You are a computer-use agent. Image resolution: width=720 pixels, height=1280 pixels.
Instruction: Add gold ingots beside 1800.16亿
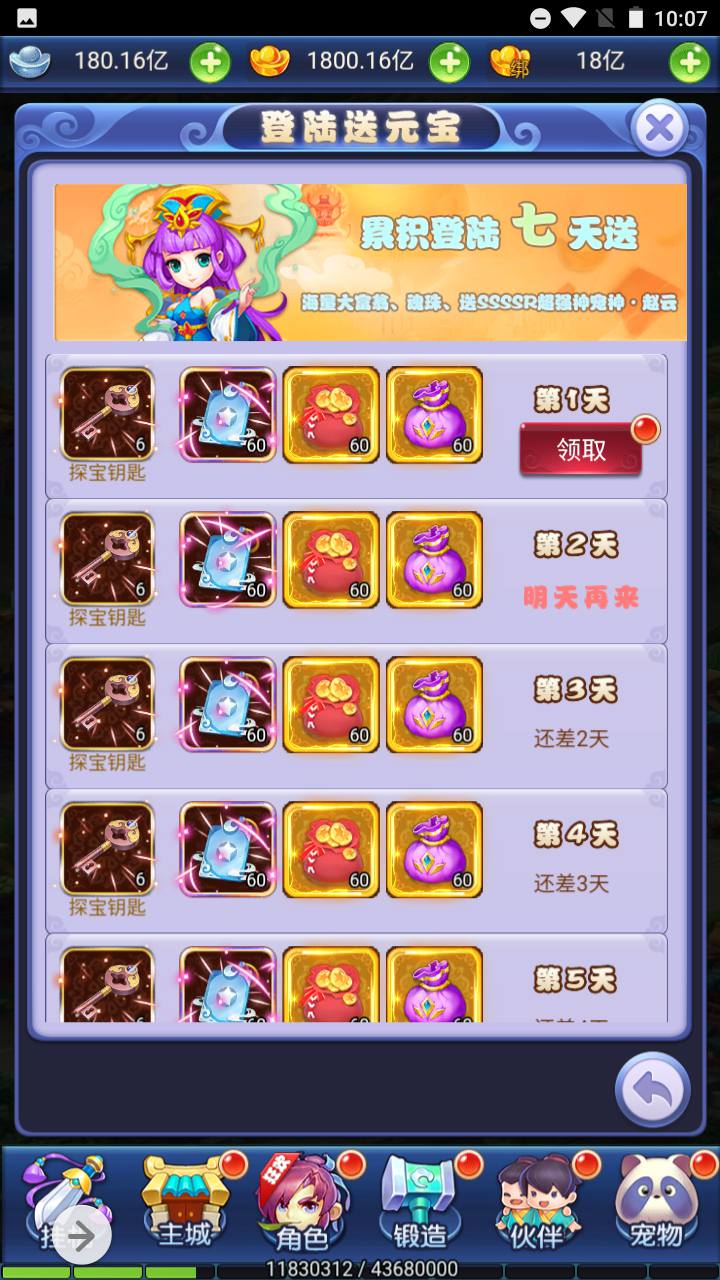click(x=449, y=62)
